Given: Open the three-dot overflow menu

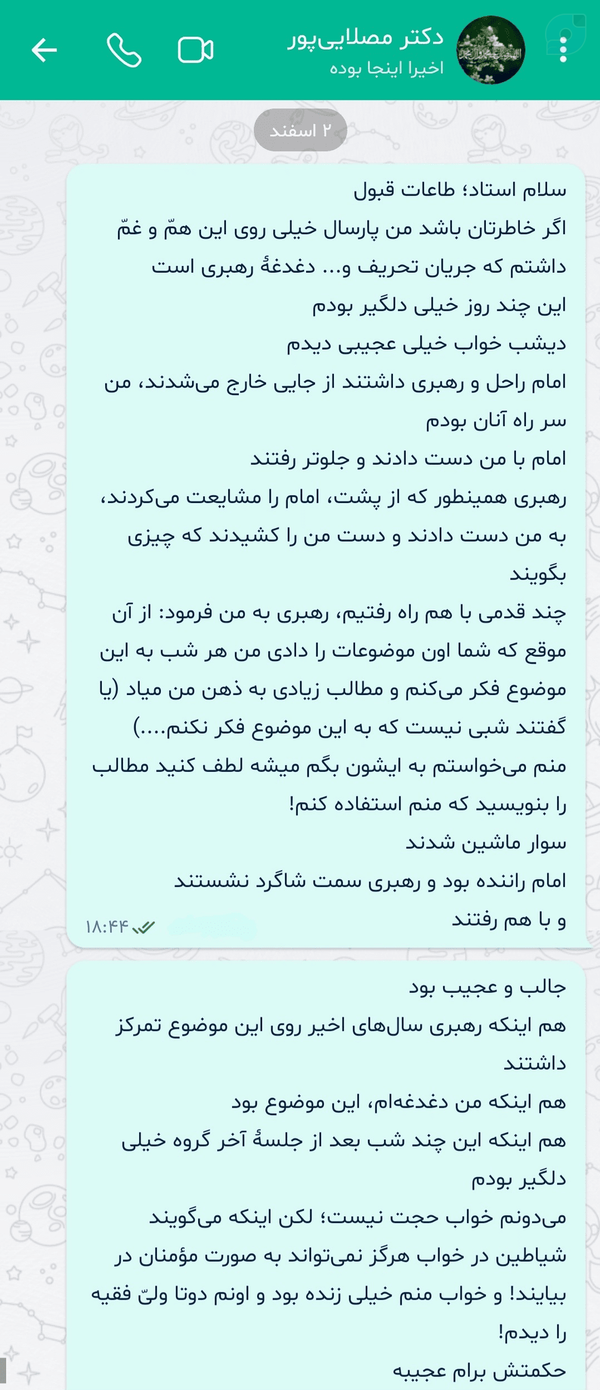Looking at the screenshot, I should click(564, 49).
